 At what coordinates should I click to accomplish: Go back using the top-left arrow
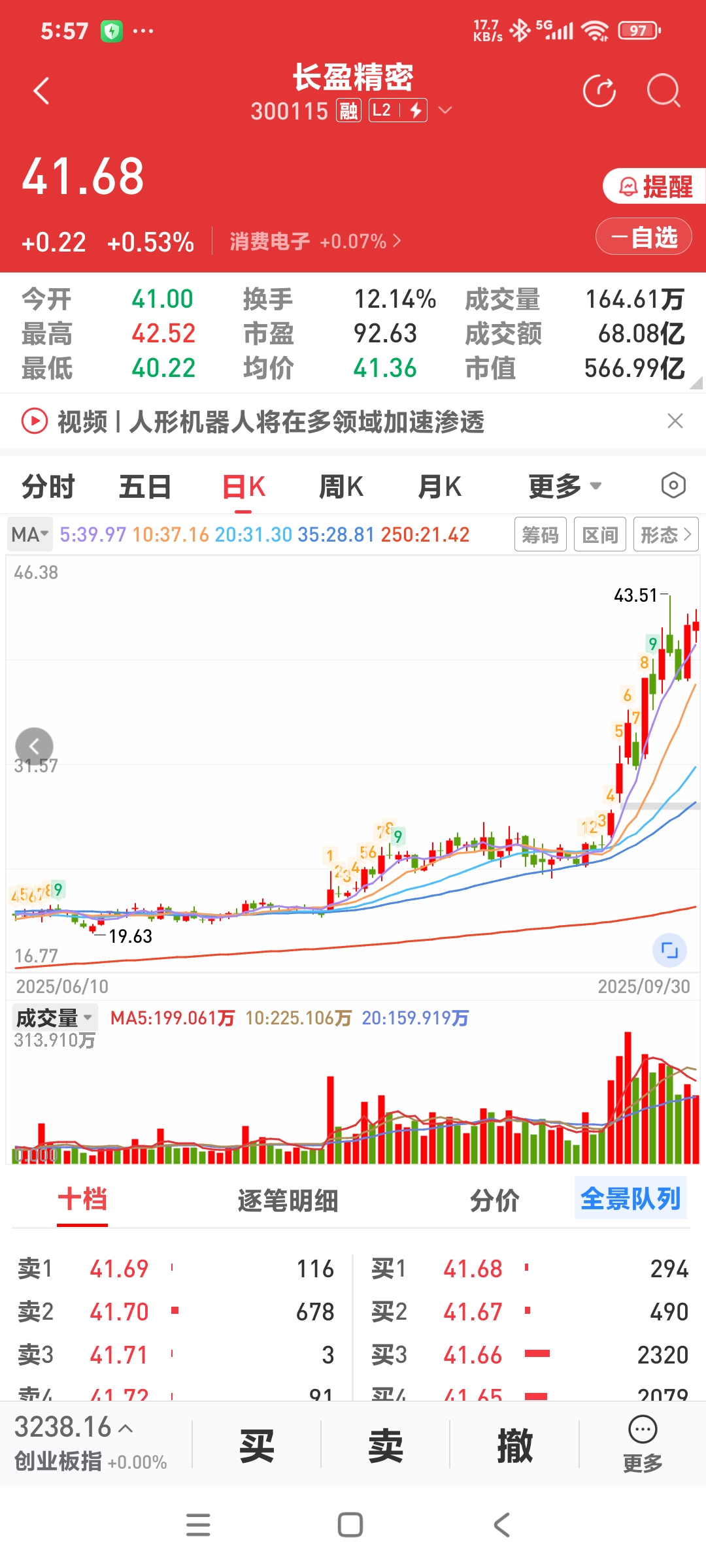tap(42, 91)
